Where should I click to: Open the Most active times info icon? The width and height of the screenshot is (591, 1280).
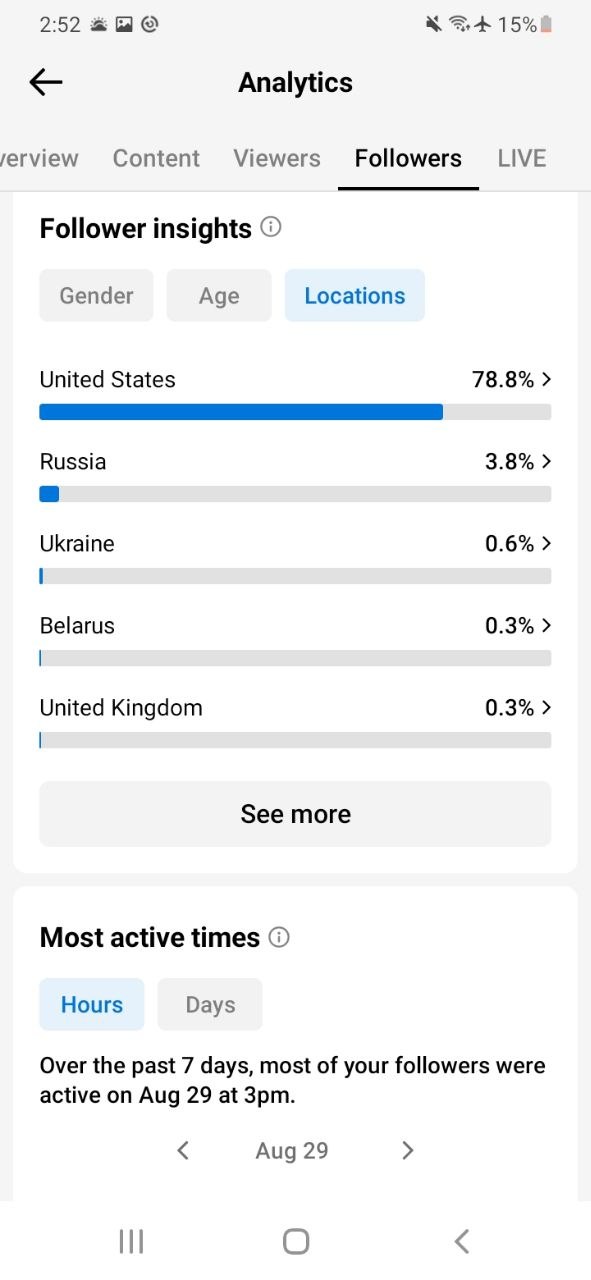click(280, 937)
